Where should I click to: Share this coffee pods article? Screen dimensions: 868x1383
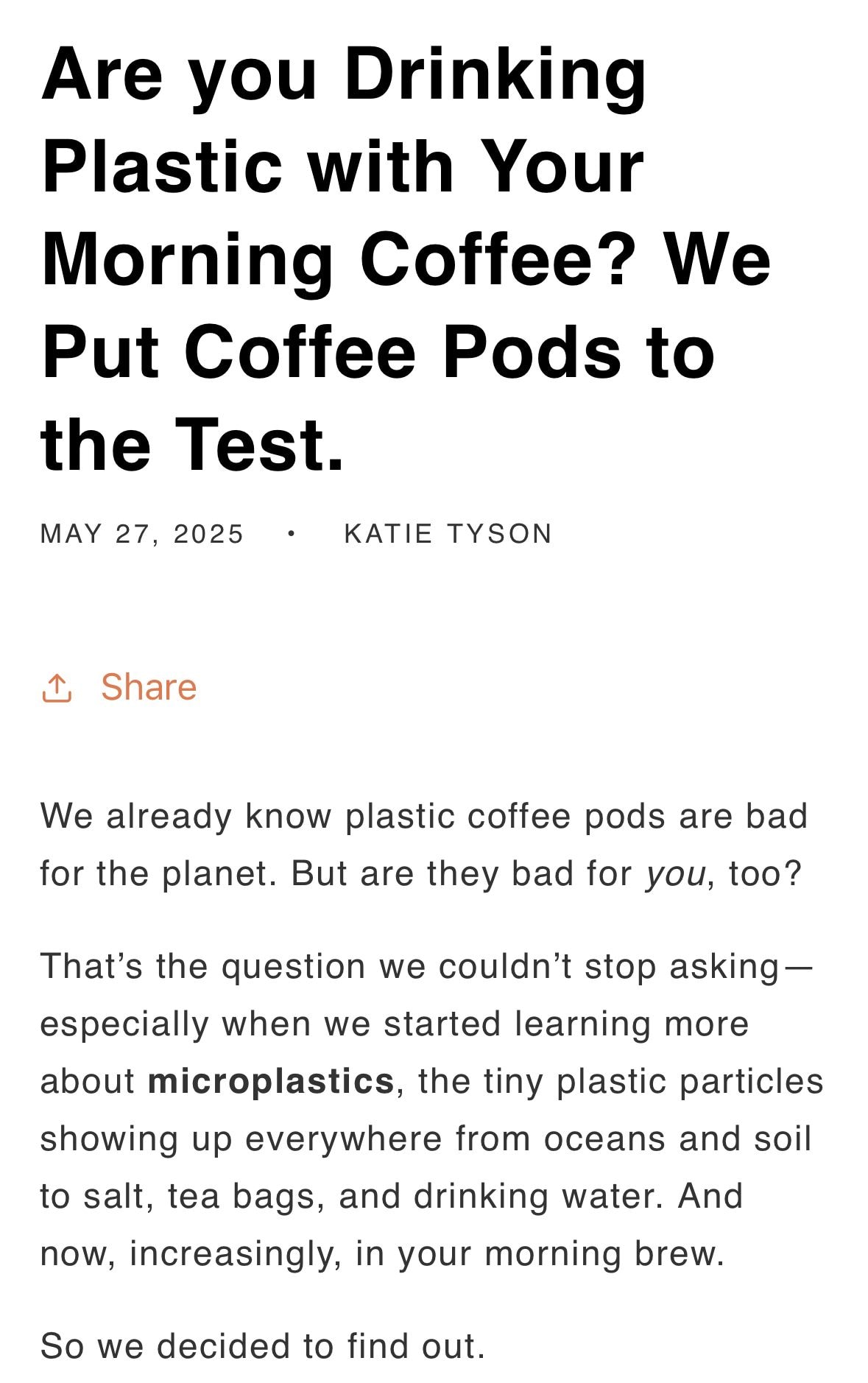(x=120, y=687)
